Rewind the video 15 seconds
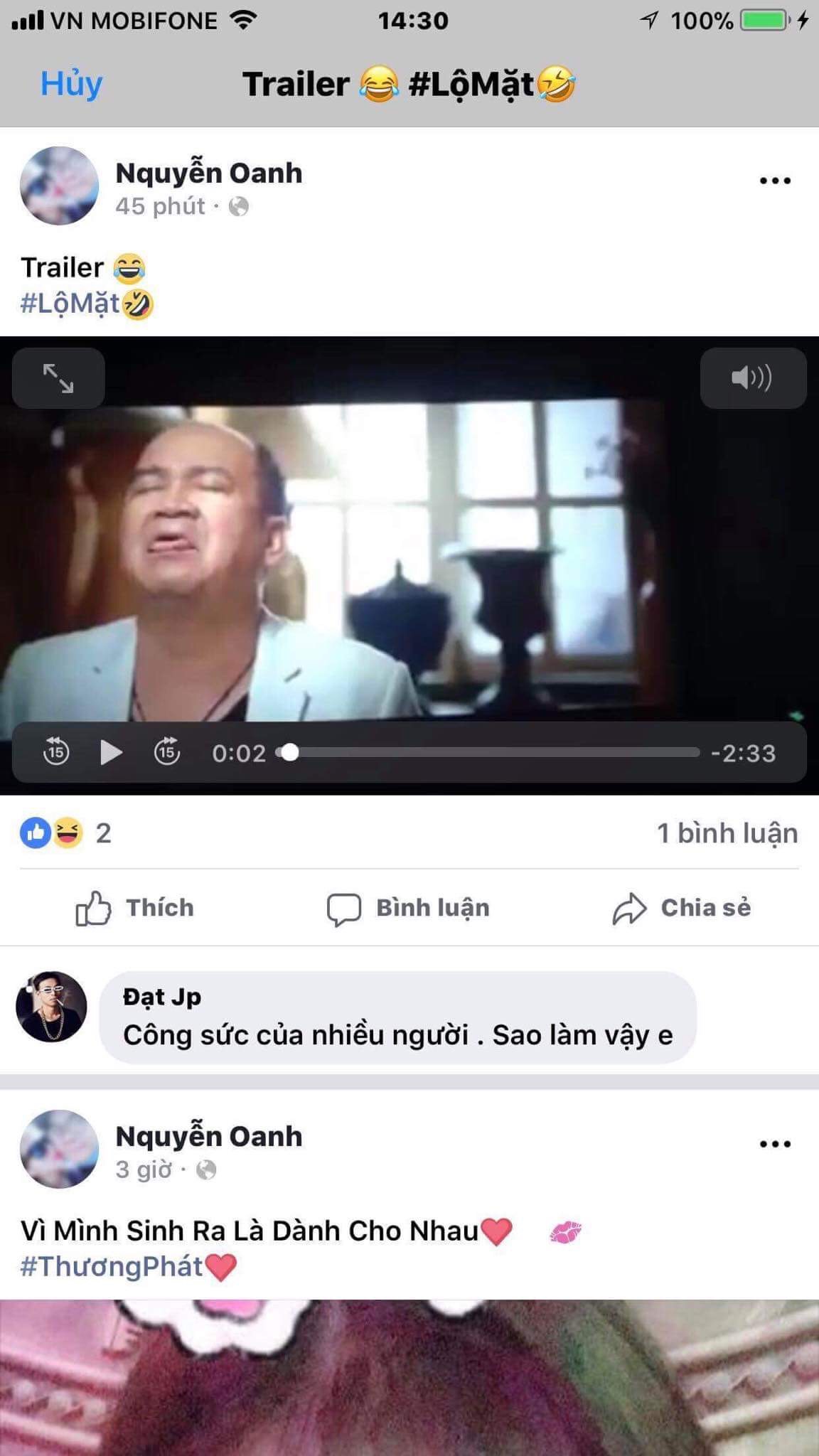Image resolution: width=819 pixels, height=1456 pixels. pos(56,752)
